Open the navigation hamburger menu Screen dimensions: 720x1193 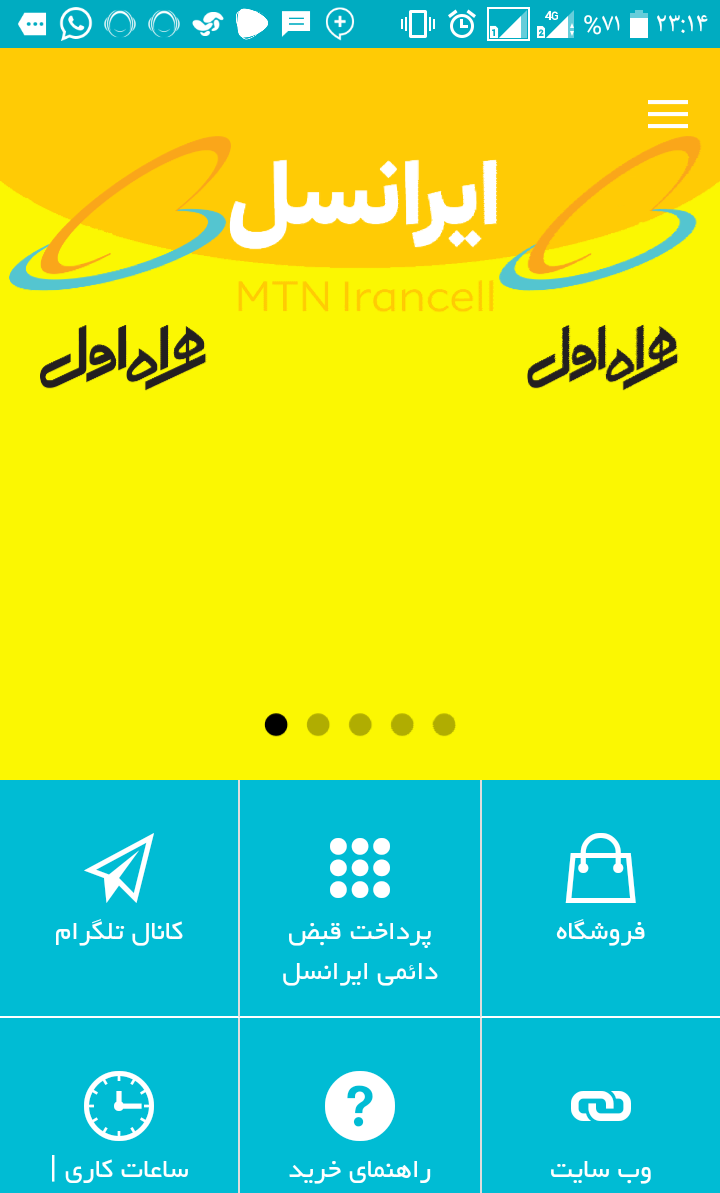667,114
